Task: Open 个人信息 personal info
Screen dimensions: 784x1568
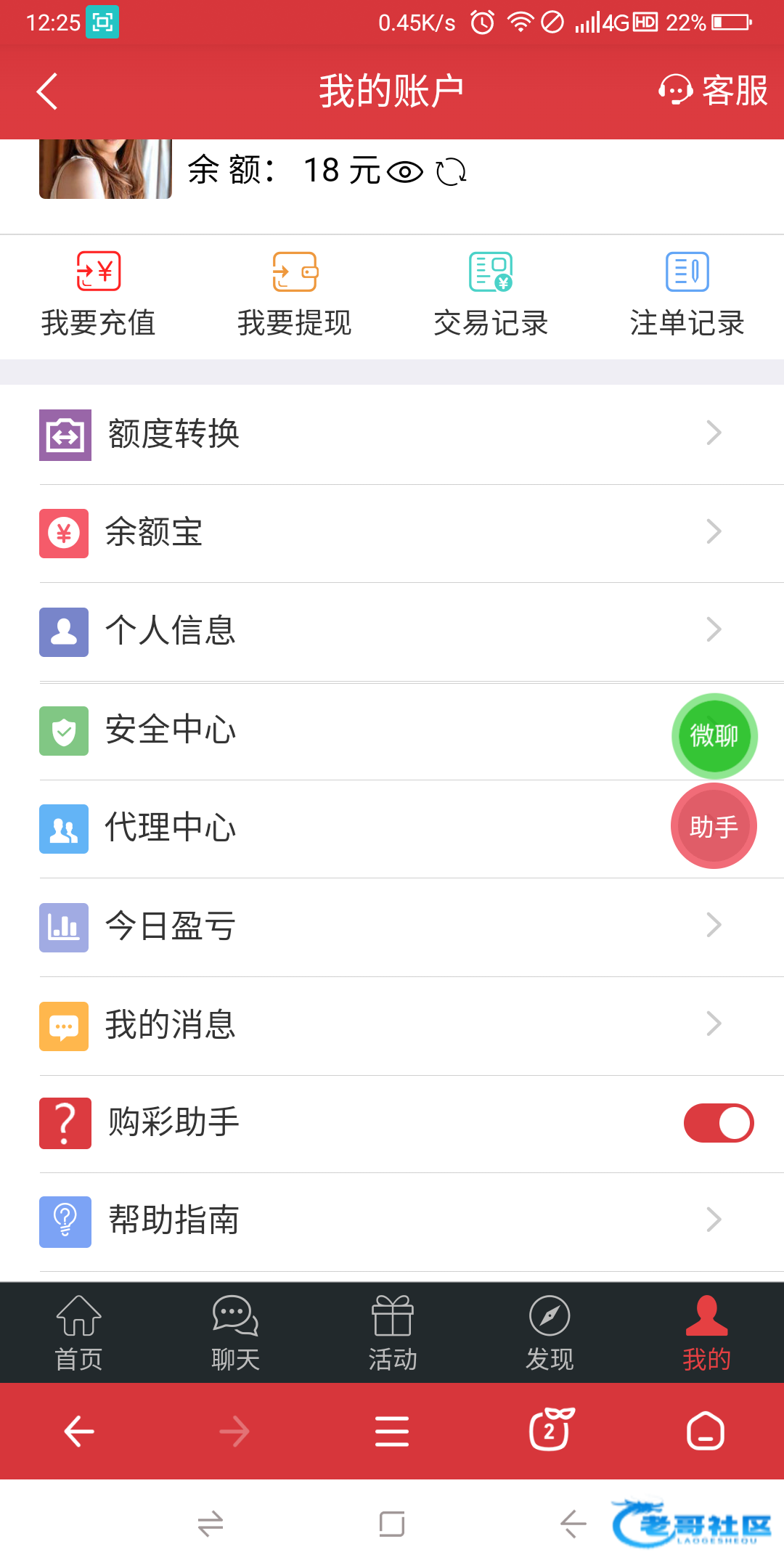Action: 392,632
